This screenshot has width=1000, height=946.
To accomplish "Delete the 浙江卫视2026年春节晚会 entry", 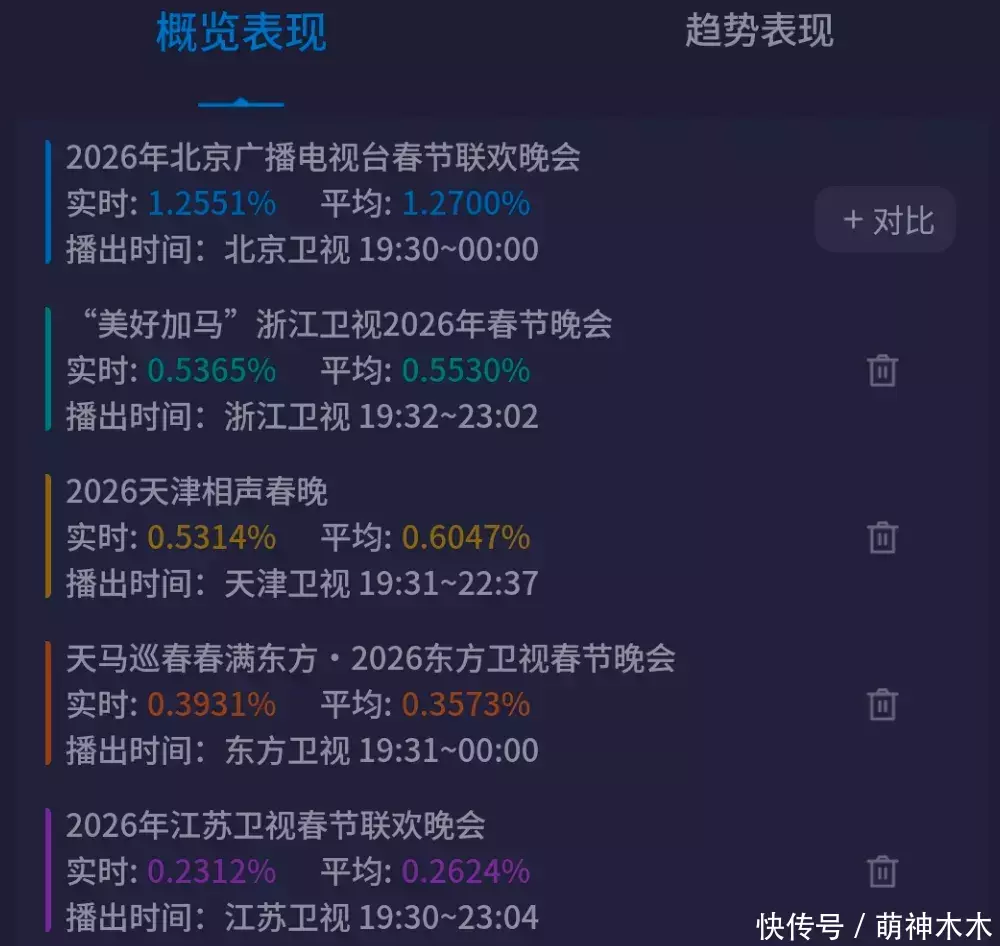I will 882,371.
